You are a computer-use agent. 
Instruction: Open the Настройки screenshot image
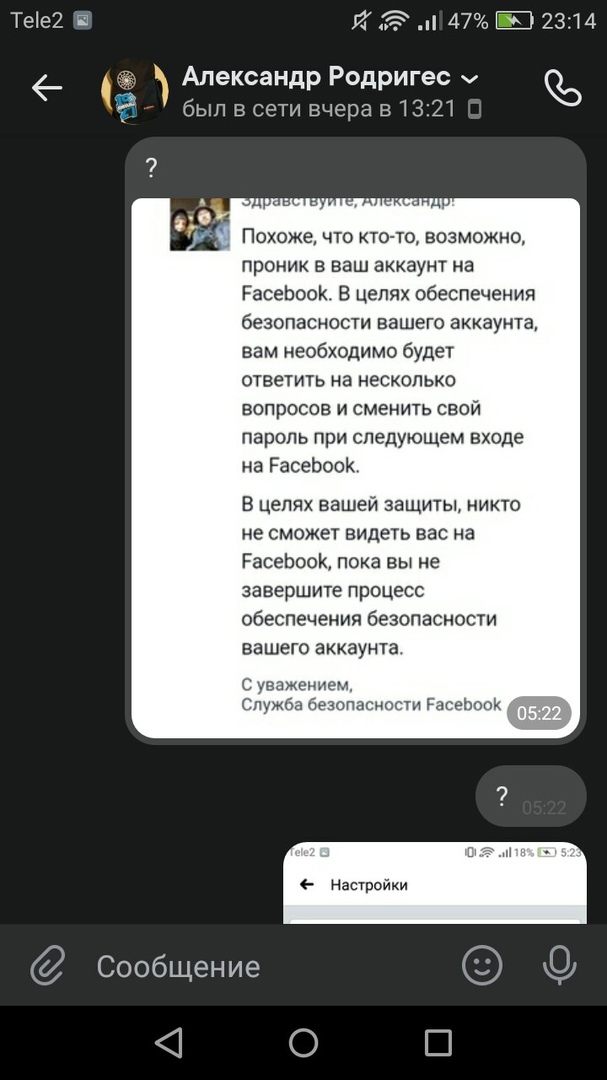pos(435,883)
